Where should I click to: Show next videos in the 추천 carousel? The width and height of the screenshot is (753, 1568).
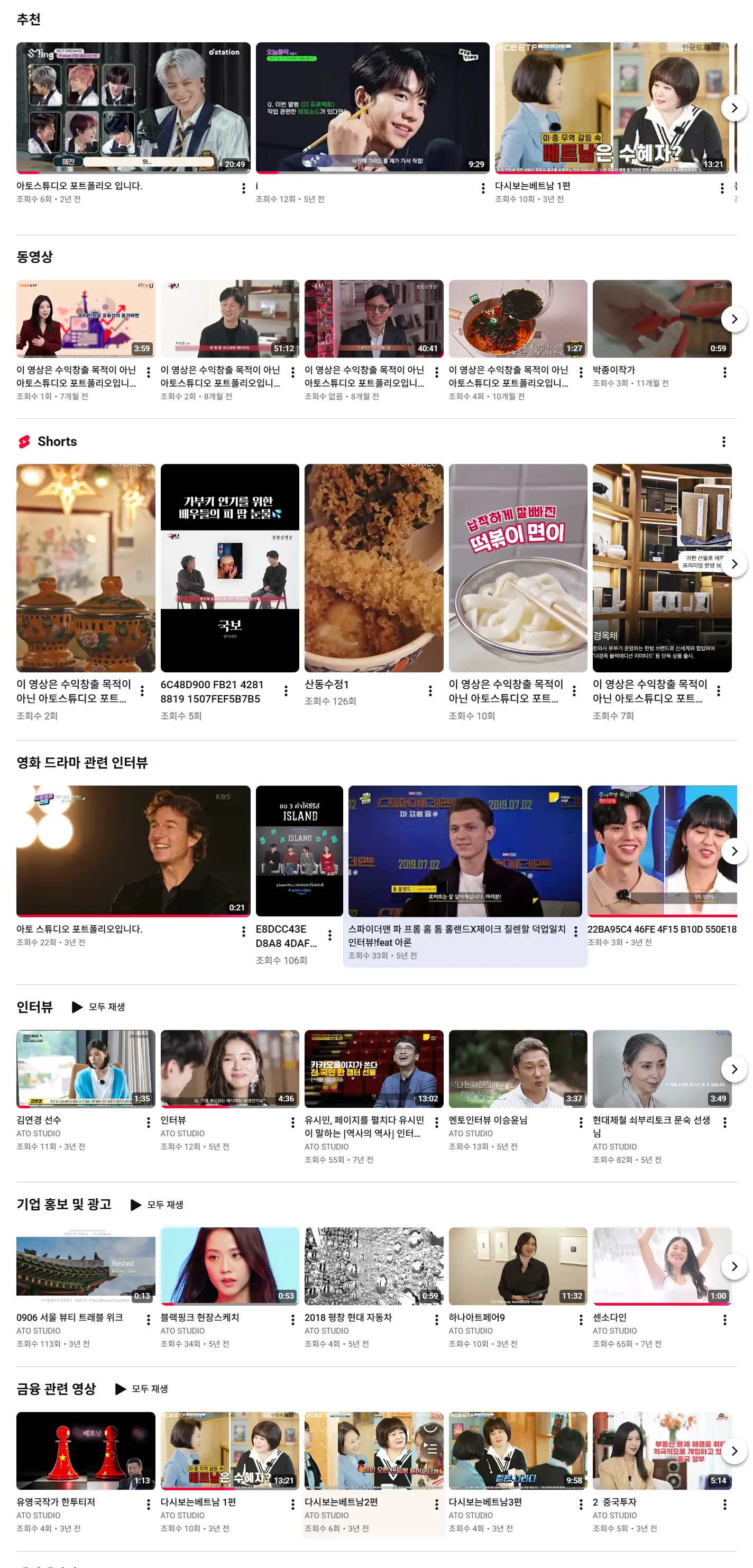pos(734,108)
